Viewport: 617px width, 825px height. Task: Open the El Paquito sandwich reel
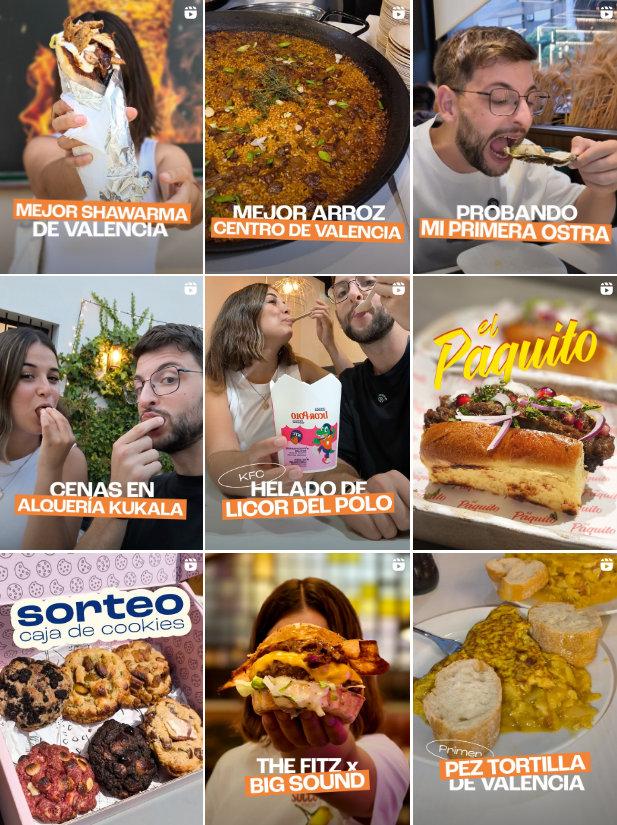point(514,413)
